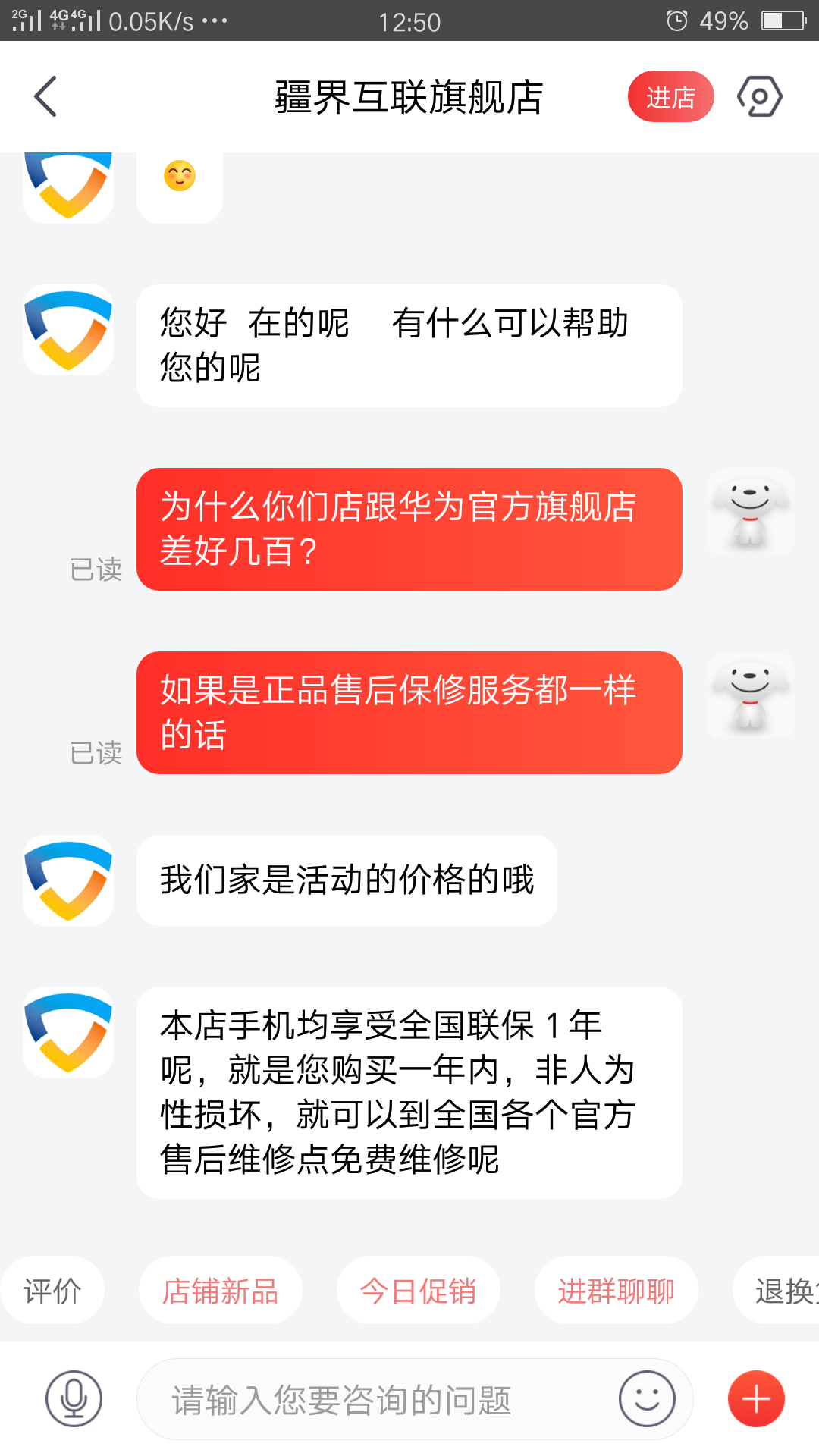Open 店铺新品 quick link

tap(220, 1291)
